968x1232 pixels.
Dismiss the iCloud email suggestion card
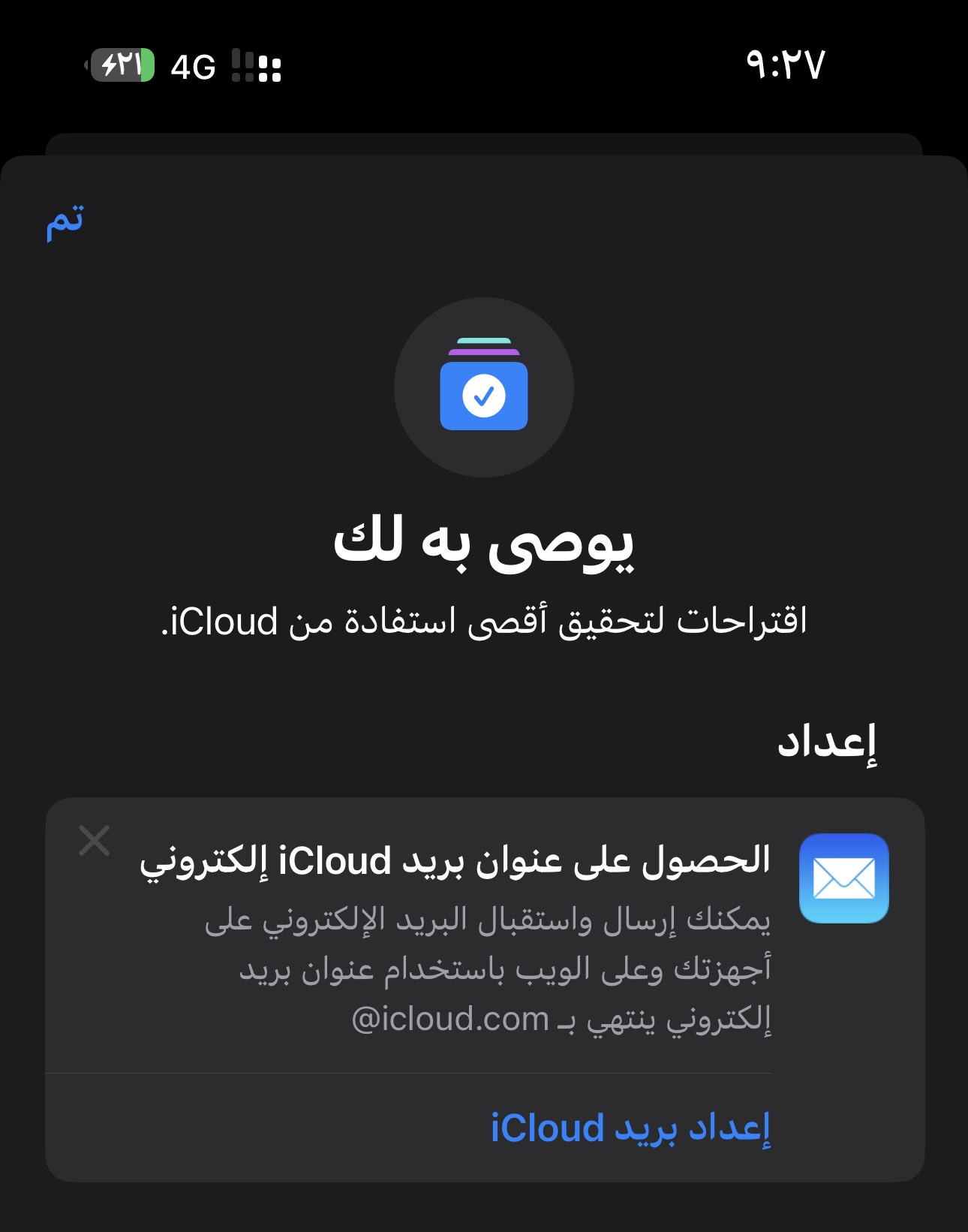coord(95,841)
